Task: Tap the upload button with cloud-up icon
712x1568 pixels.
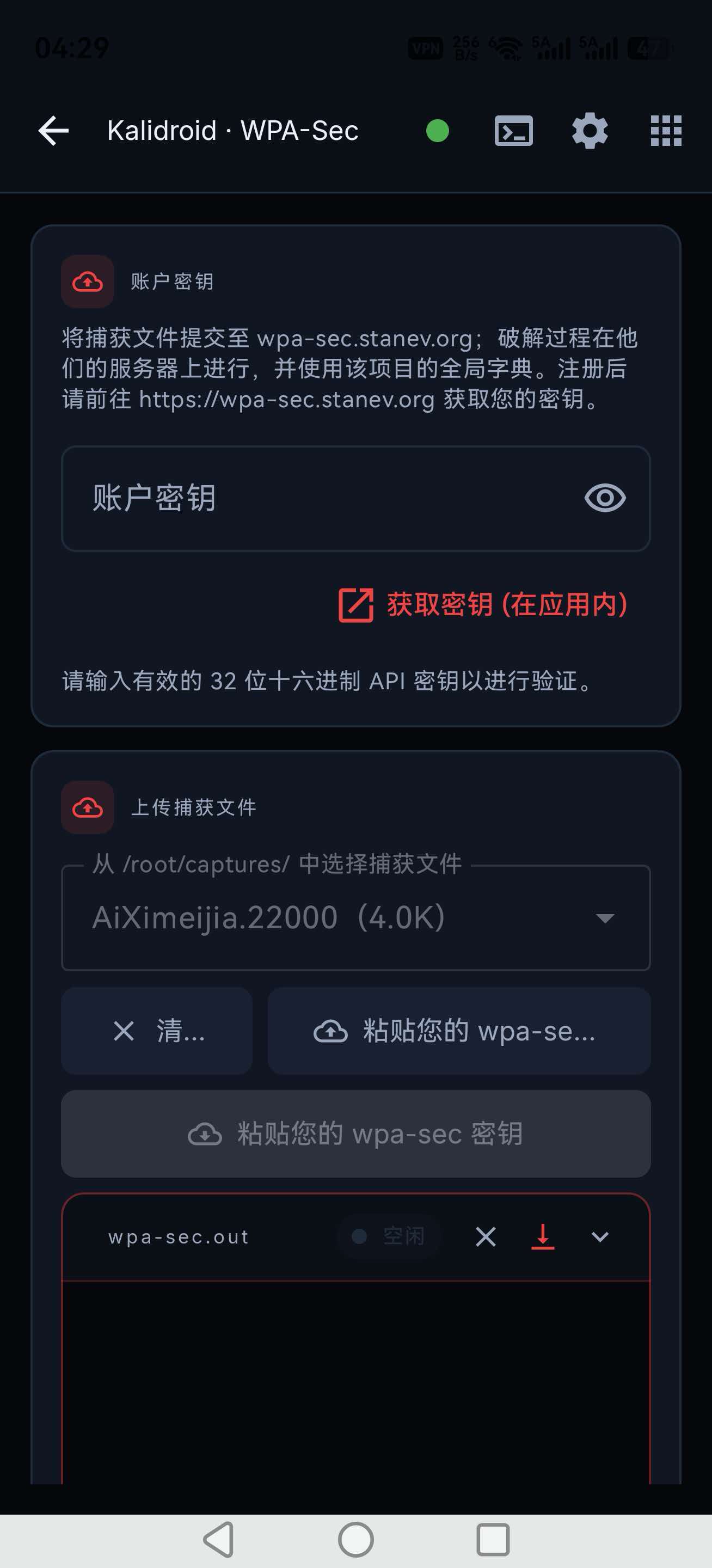Action: tap(459, 1031)
